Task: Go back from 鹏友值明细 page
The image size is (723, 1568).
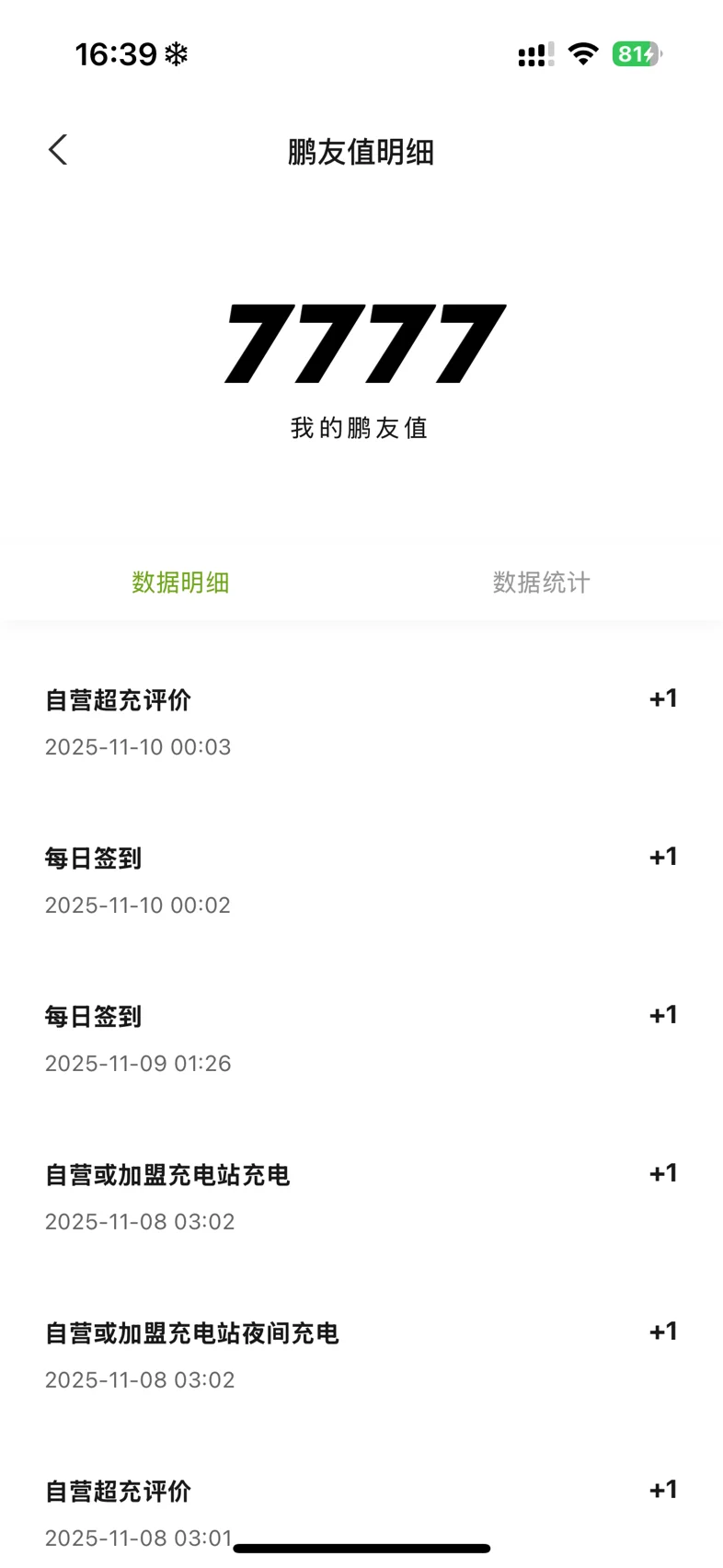Action: pos(58,150)
